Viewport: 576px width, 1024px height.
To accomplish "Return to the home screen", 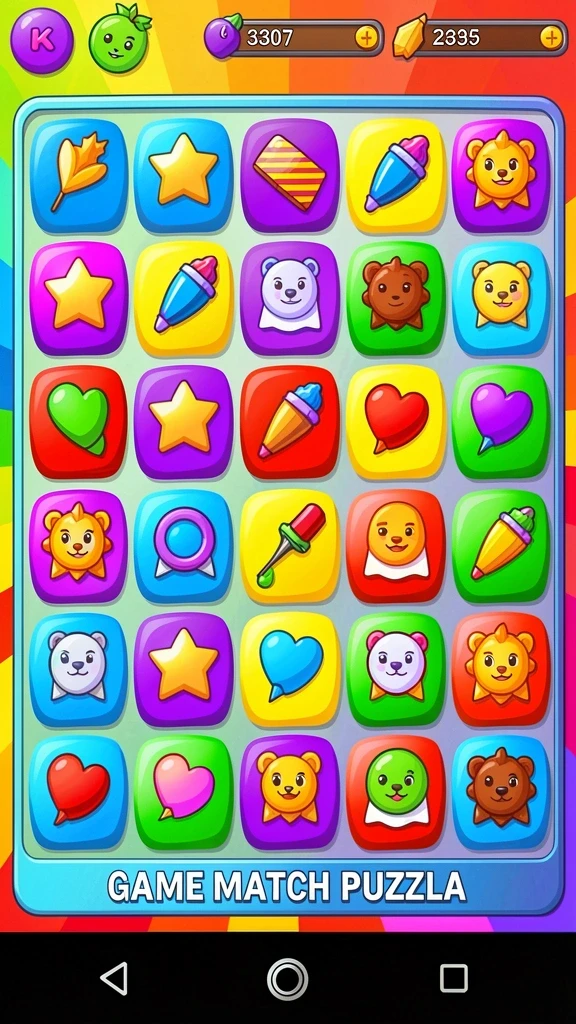I will (287, 979).
